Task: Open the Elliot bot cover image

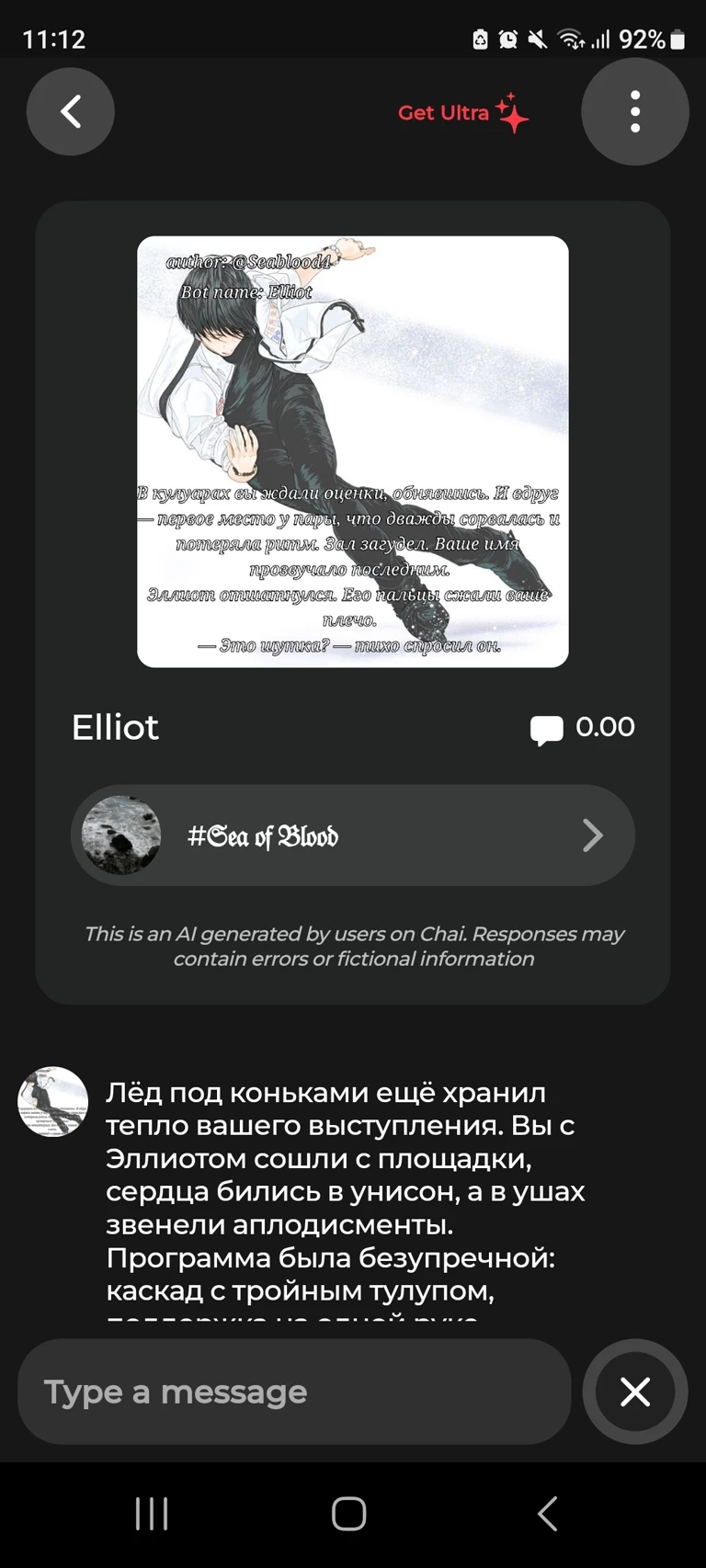Action: coord(353,451)
